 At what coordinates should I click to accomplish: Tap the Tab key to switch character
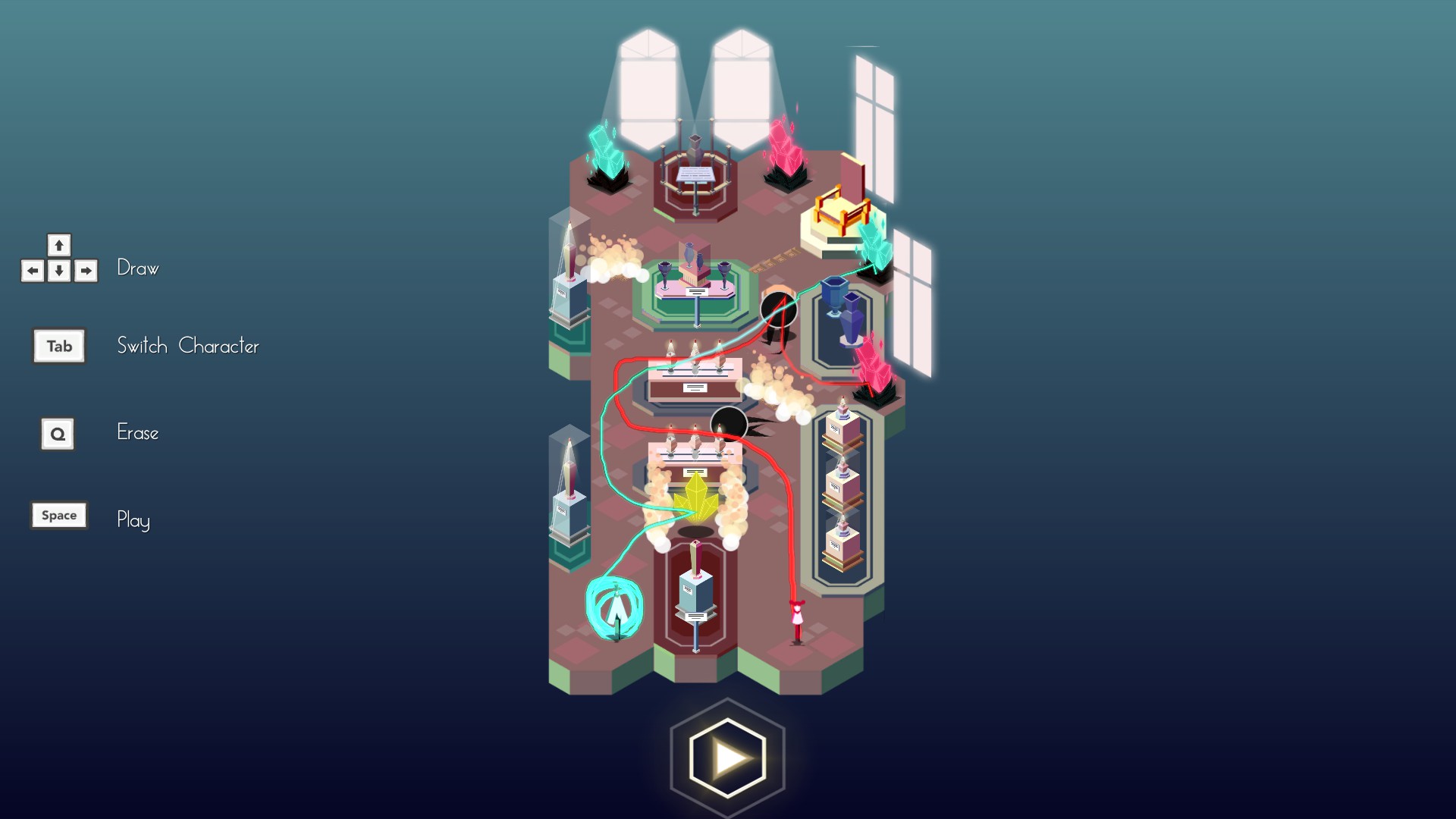59,347
